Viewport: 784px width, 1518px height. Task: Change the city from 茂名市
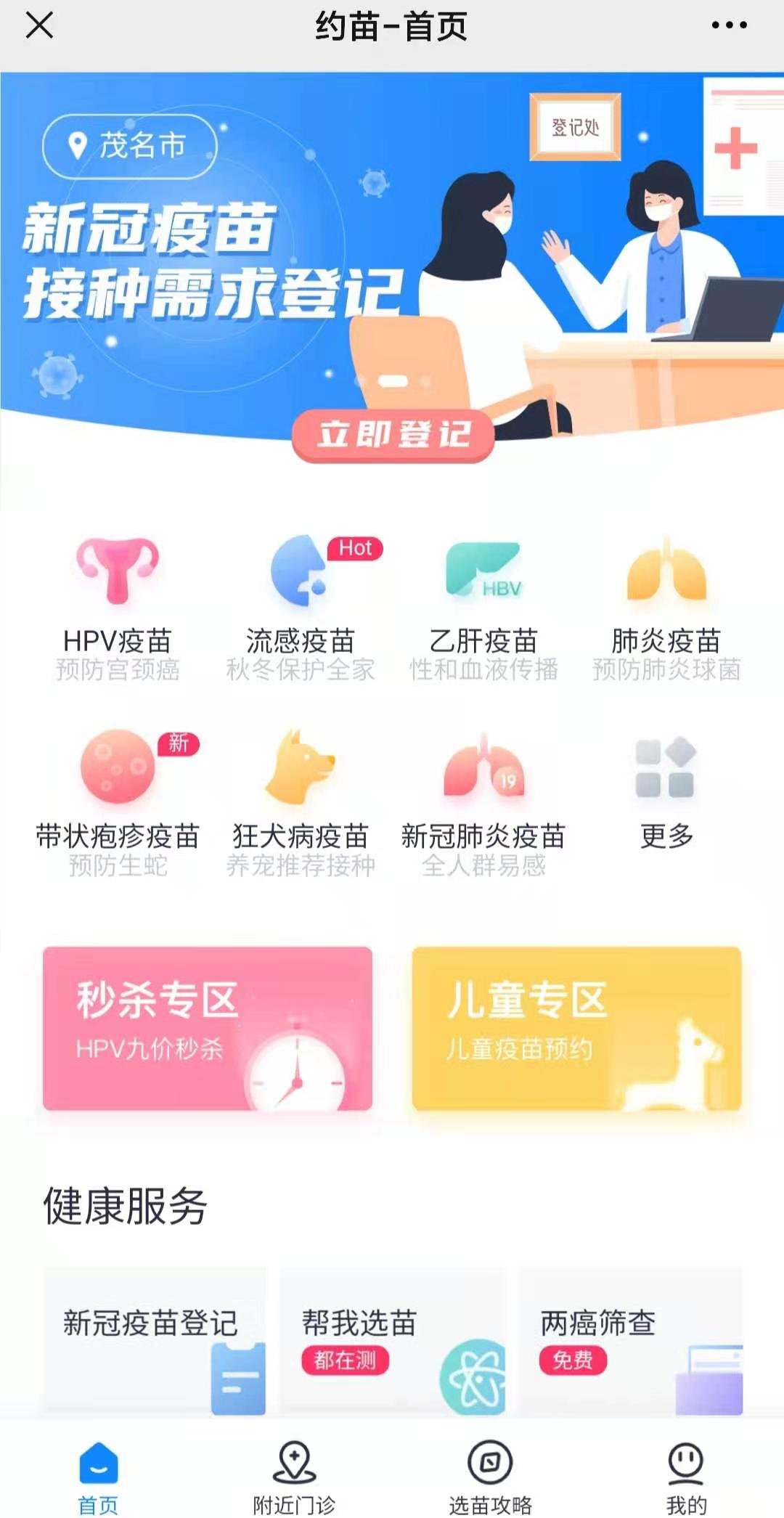click(130, 146)
